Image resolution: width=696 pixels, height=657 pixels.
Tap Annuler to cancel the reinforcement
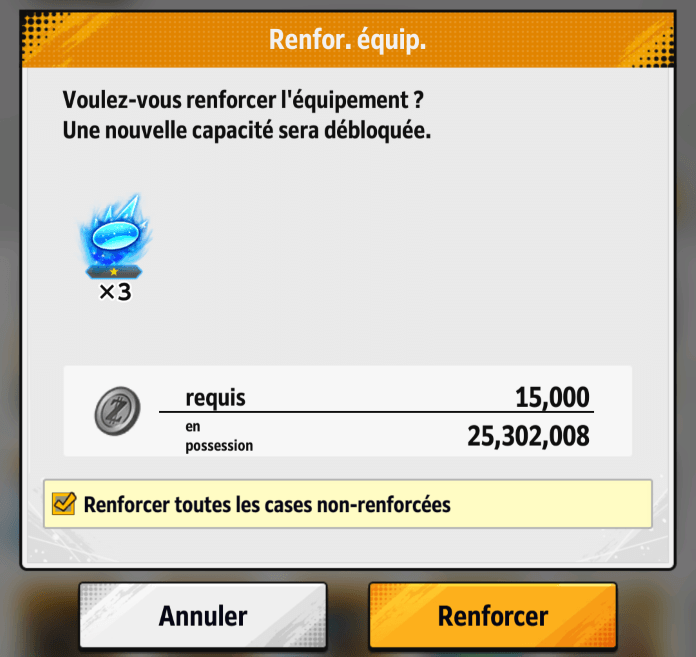tap(203, 615)
